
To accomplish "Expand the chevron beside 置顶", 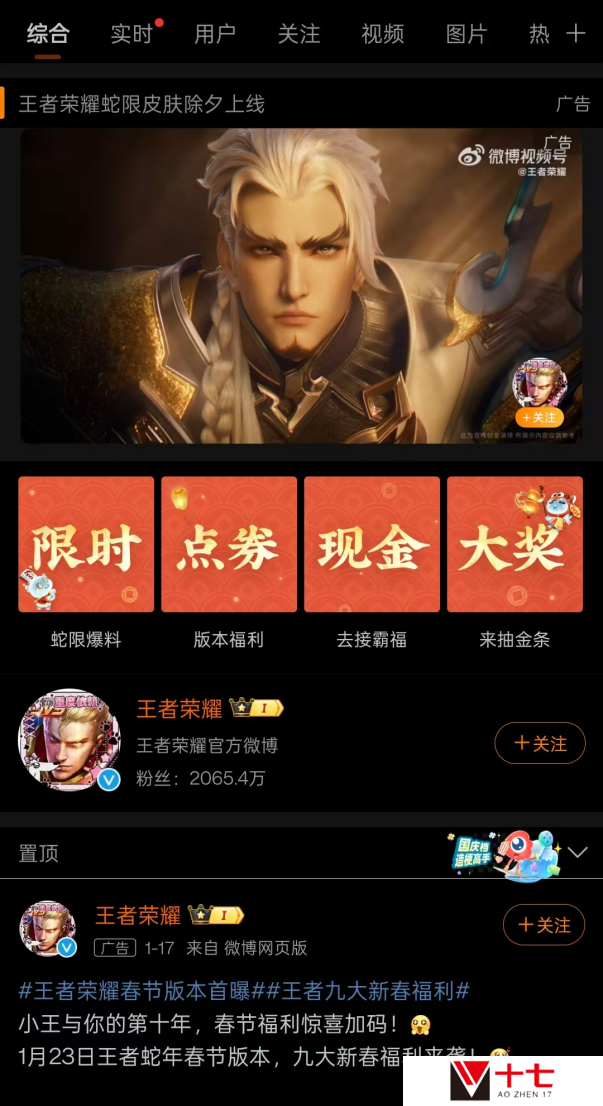I will [577, 852].
